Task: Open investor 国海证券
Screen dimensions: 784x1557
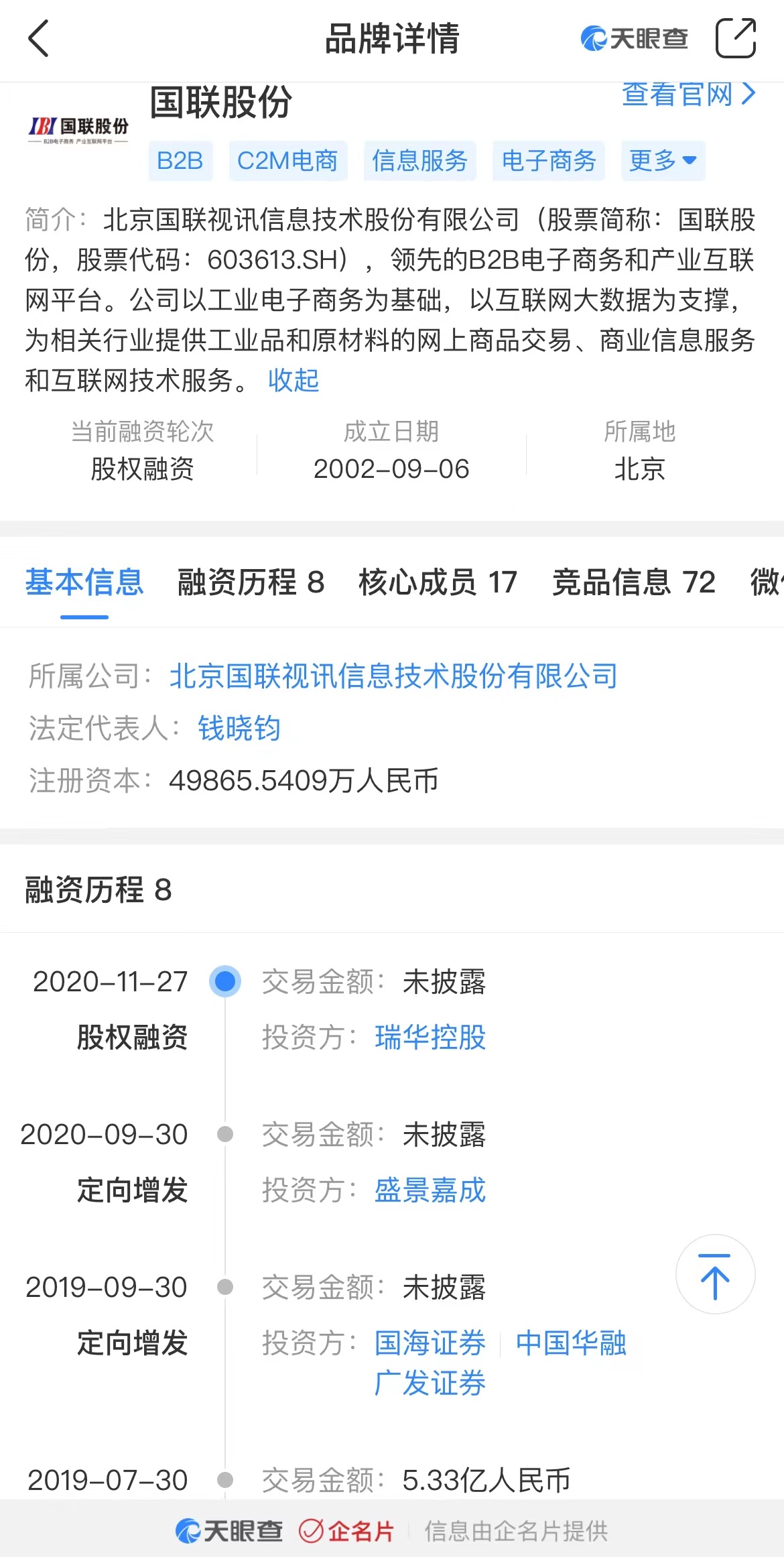Action: click(430, 1343)
